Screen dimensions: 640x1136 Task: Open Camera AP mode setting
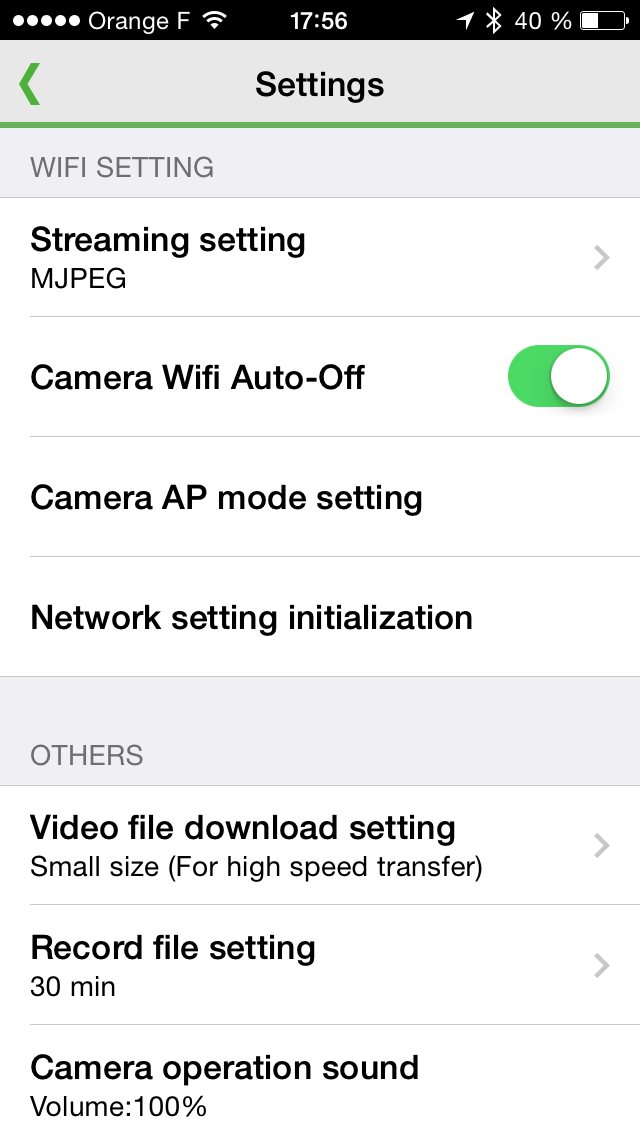[320, 497]
